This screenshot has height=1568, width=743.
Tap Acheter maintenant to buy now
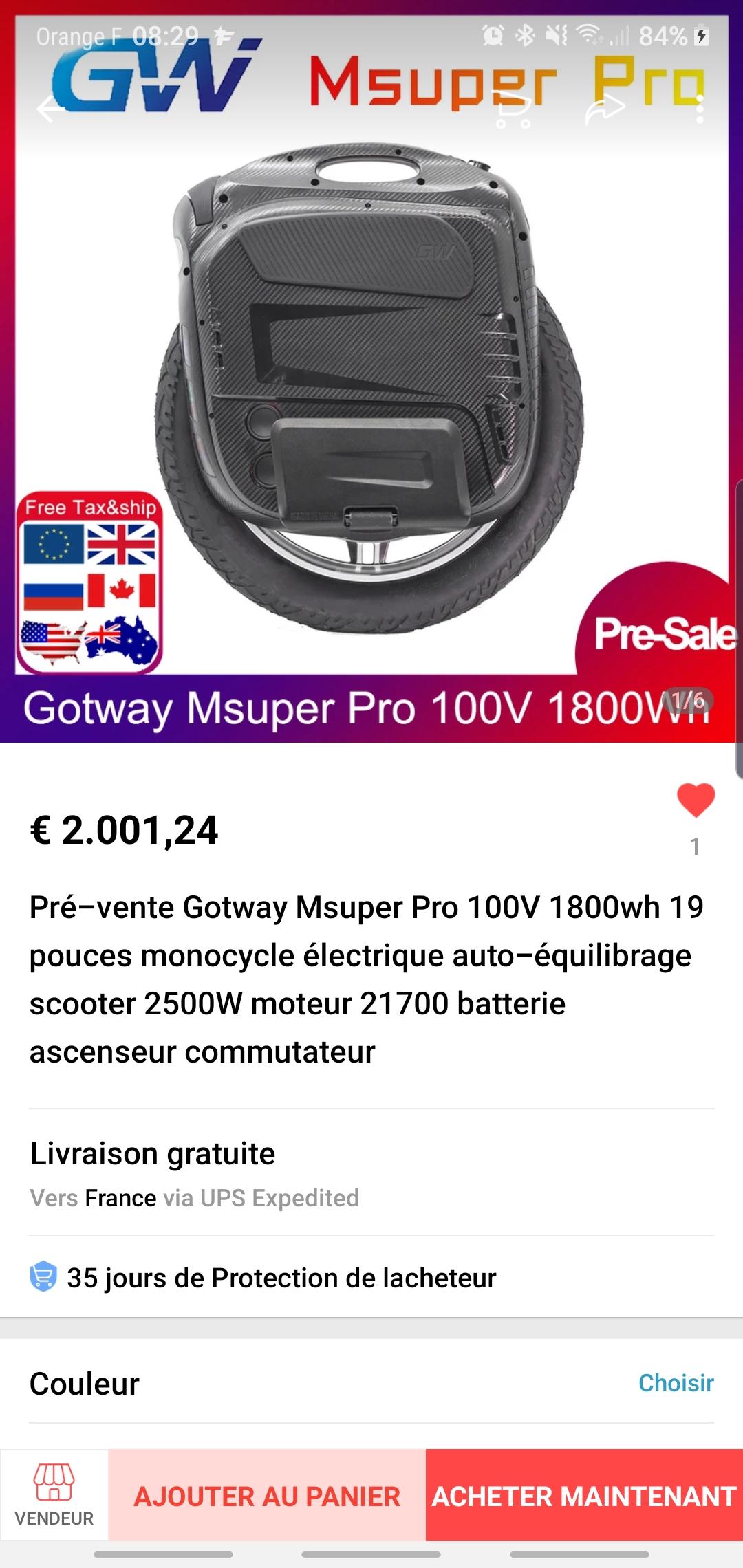click(x=584, y=1496)
